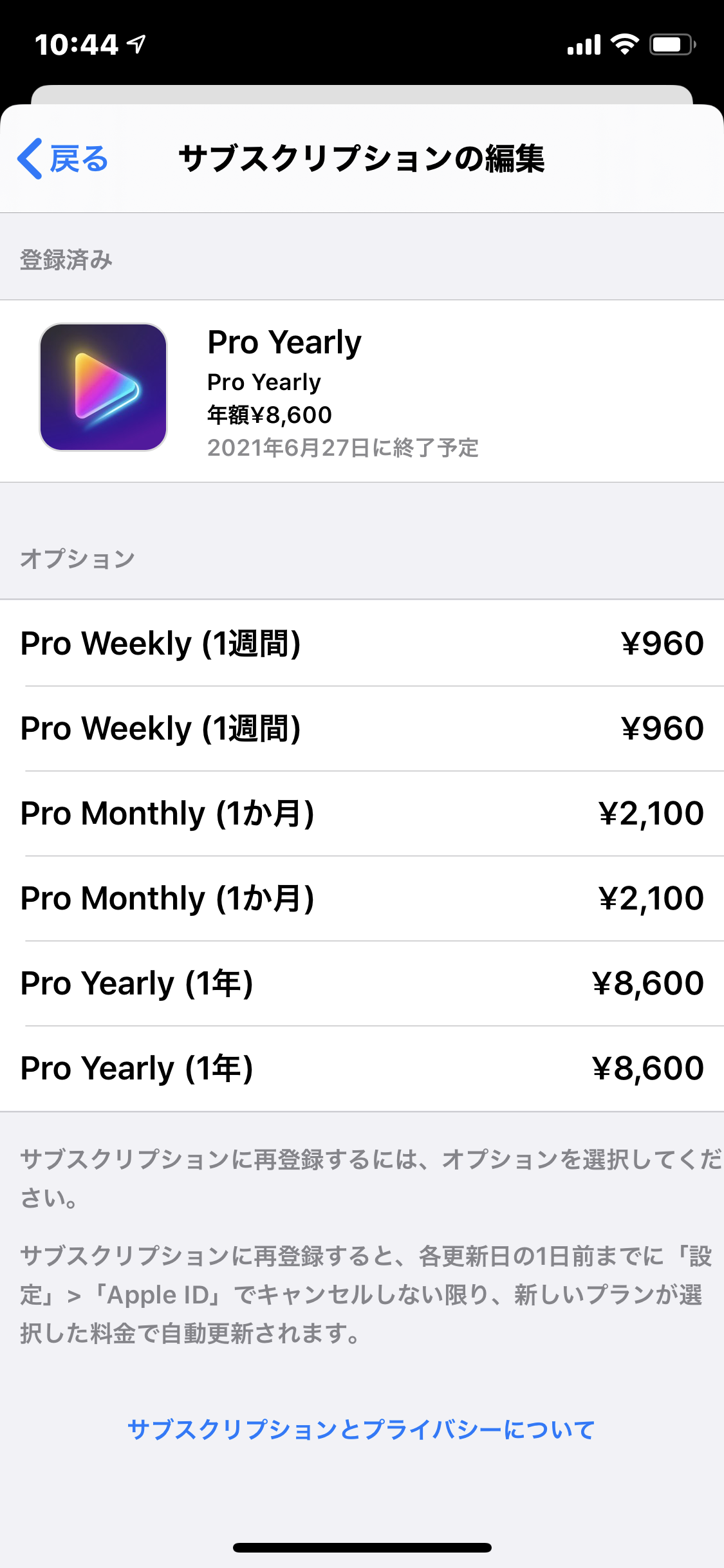Choose the second Pro Weekly (1週間) option
The width and height of the screenshot is (724, 1568).
(x=362, y=728)
